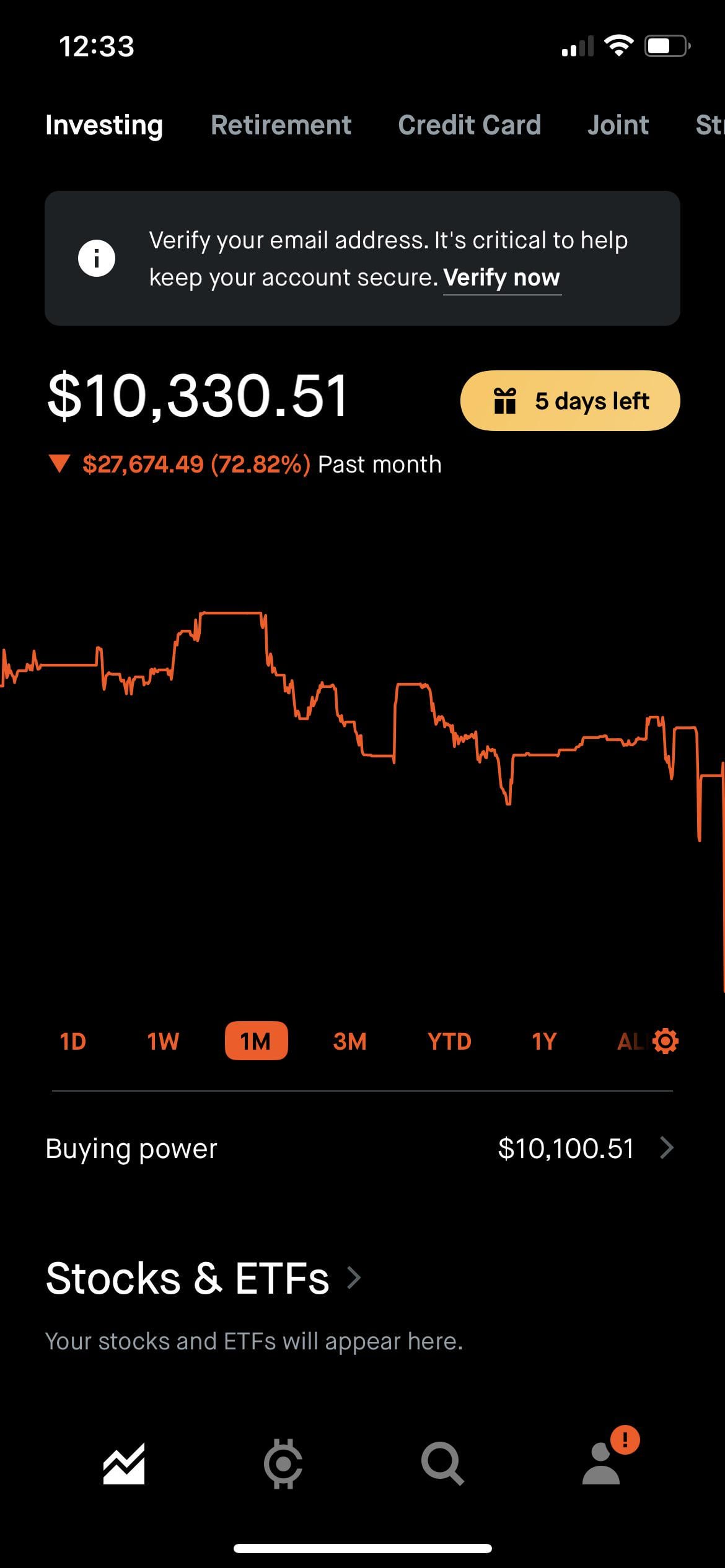The image size is (725, 1568).
Task: Go to the Investing tab
Action: tap(104, 125)
